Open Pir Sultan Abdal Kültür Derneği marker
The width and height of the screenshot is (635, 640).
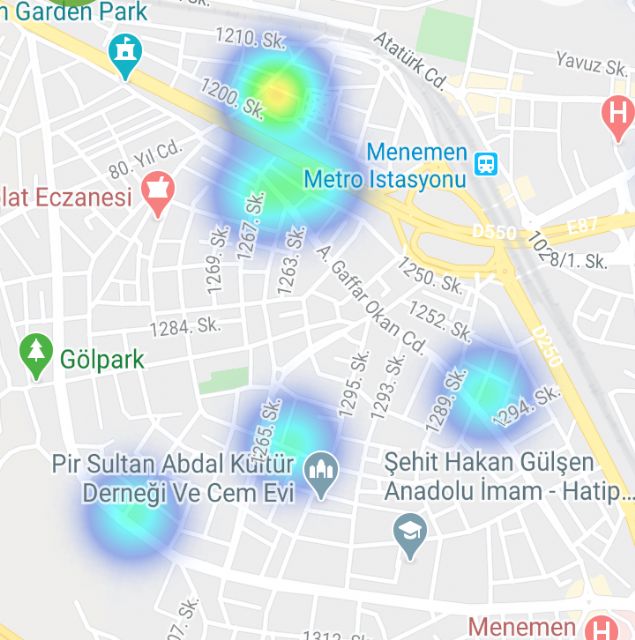coord(321,475)
